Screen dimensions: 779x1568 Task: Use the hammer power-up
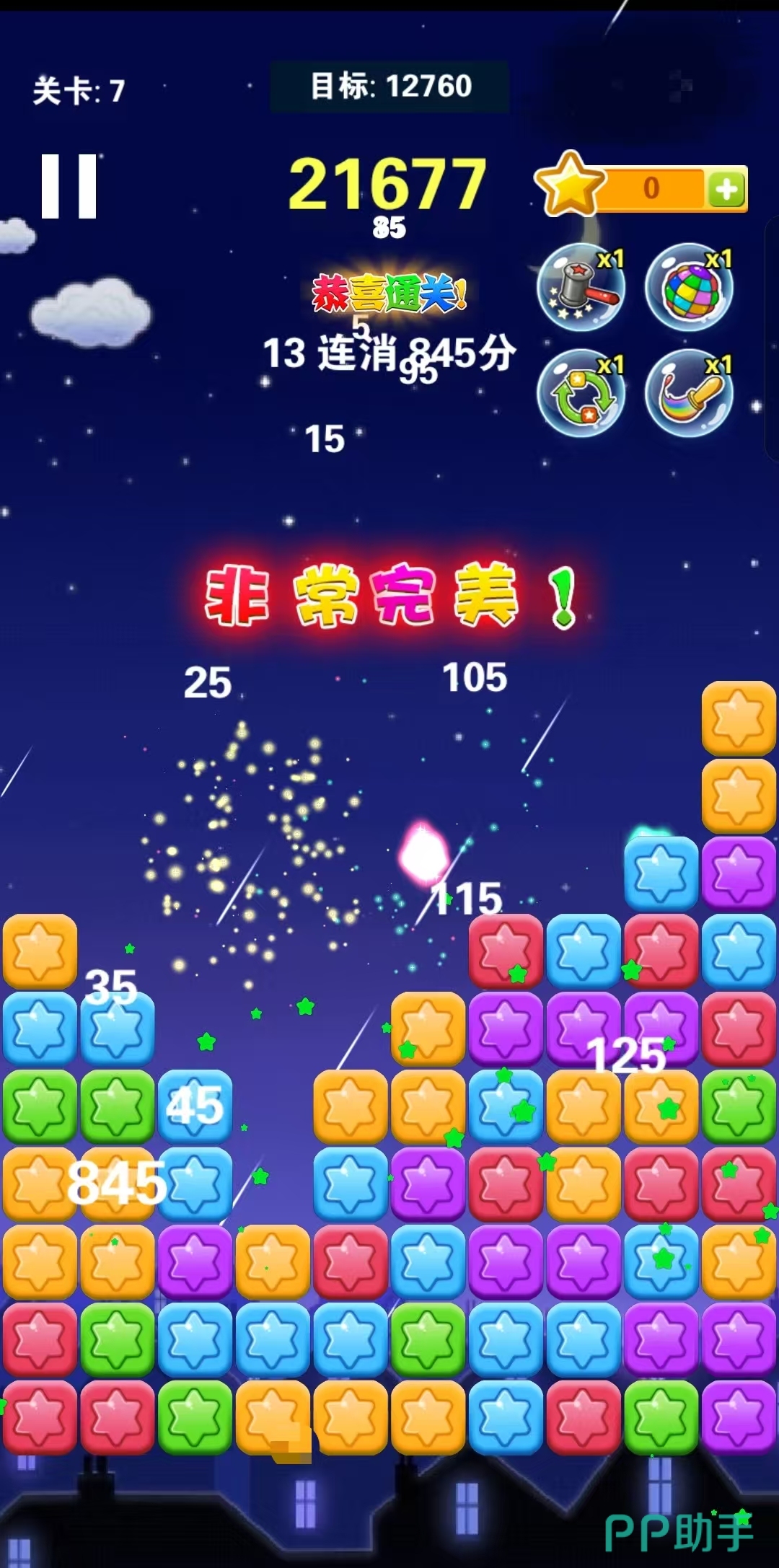581,287
